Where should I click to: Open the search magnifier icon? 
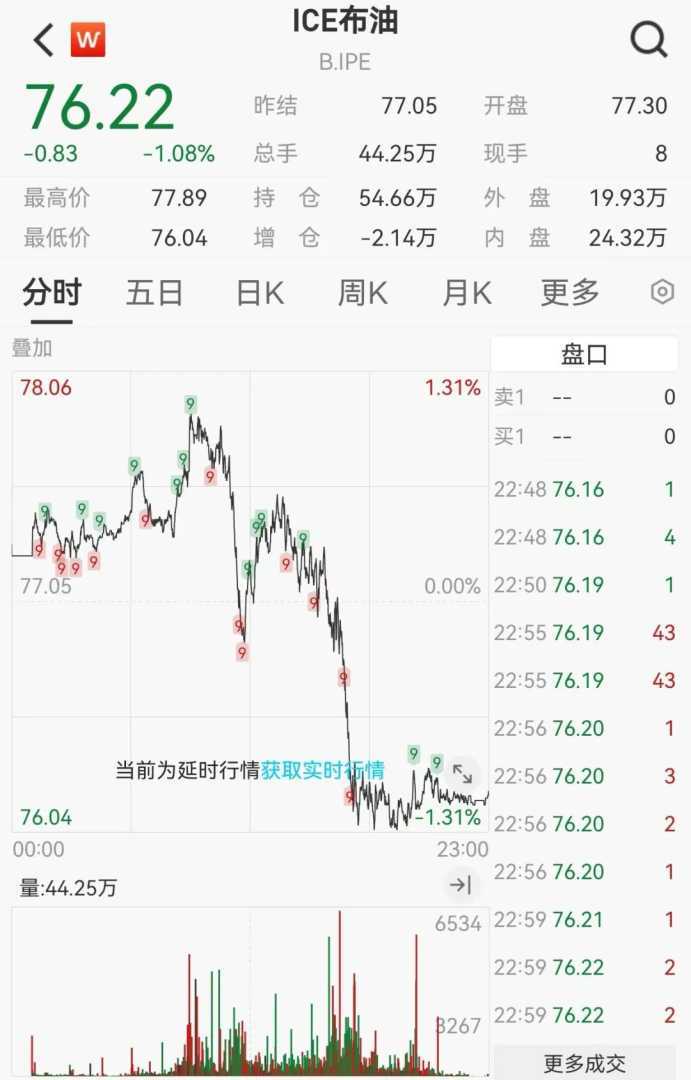pos(648,40)
